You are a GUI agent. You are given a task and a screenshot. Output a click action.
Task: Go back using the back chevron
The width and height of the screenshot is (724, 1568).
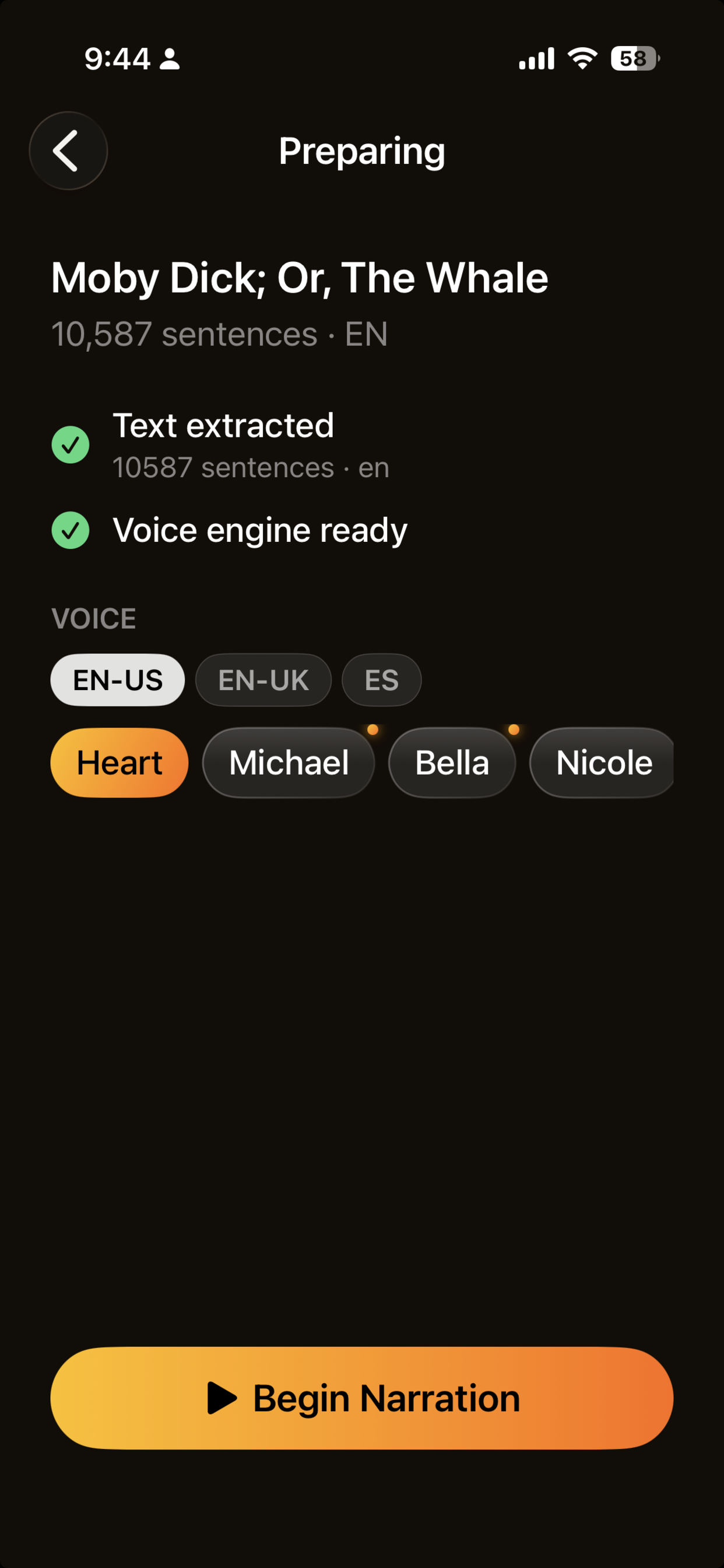68,151
